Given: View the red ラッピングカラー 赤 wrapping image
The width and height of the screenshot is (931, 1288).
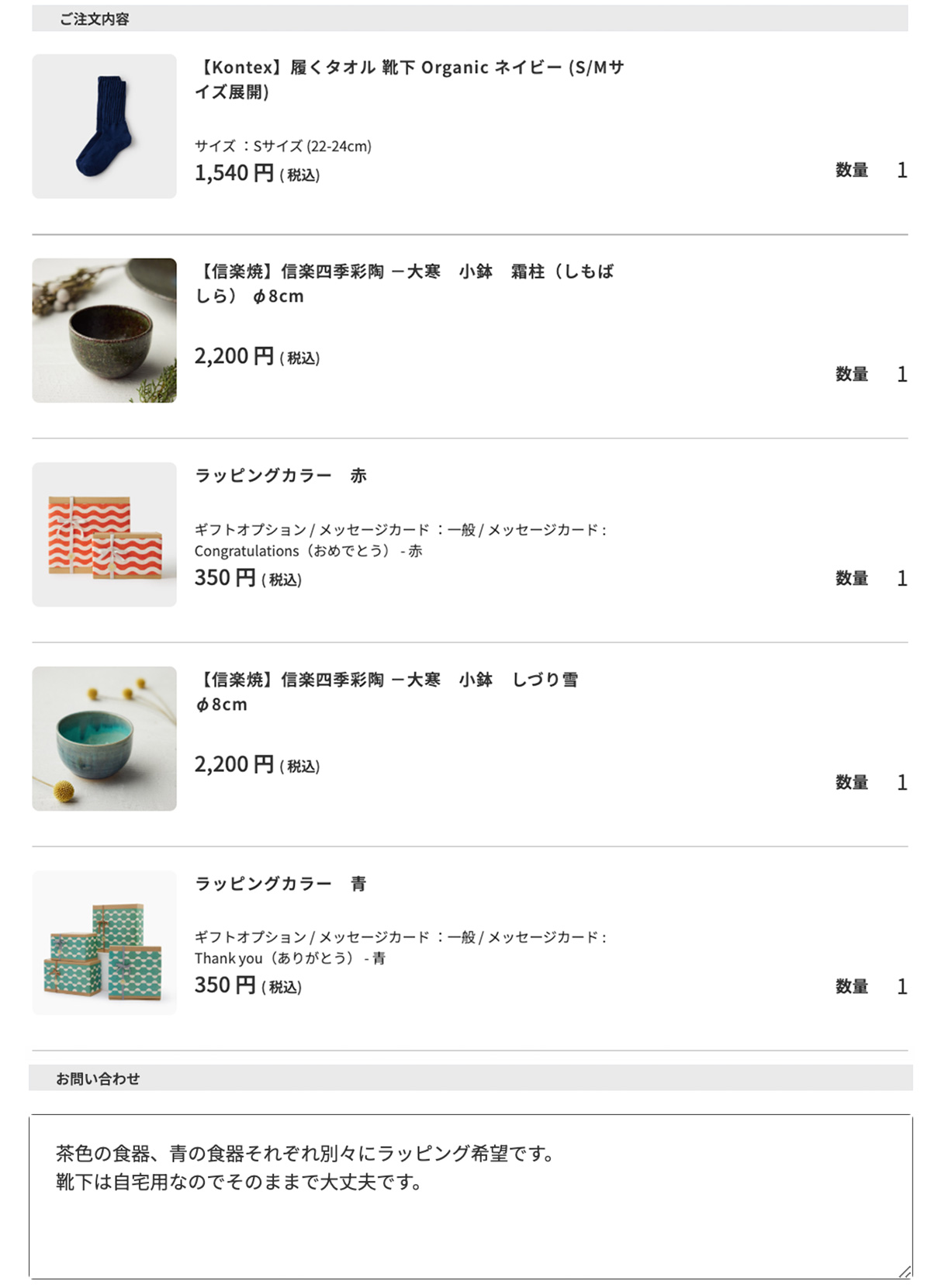Looking at the screenshot, I should (104, 535).
